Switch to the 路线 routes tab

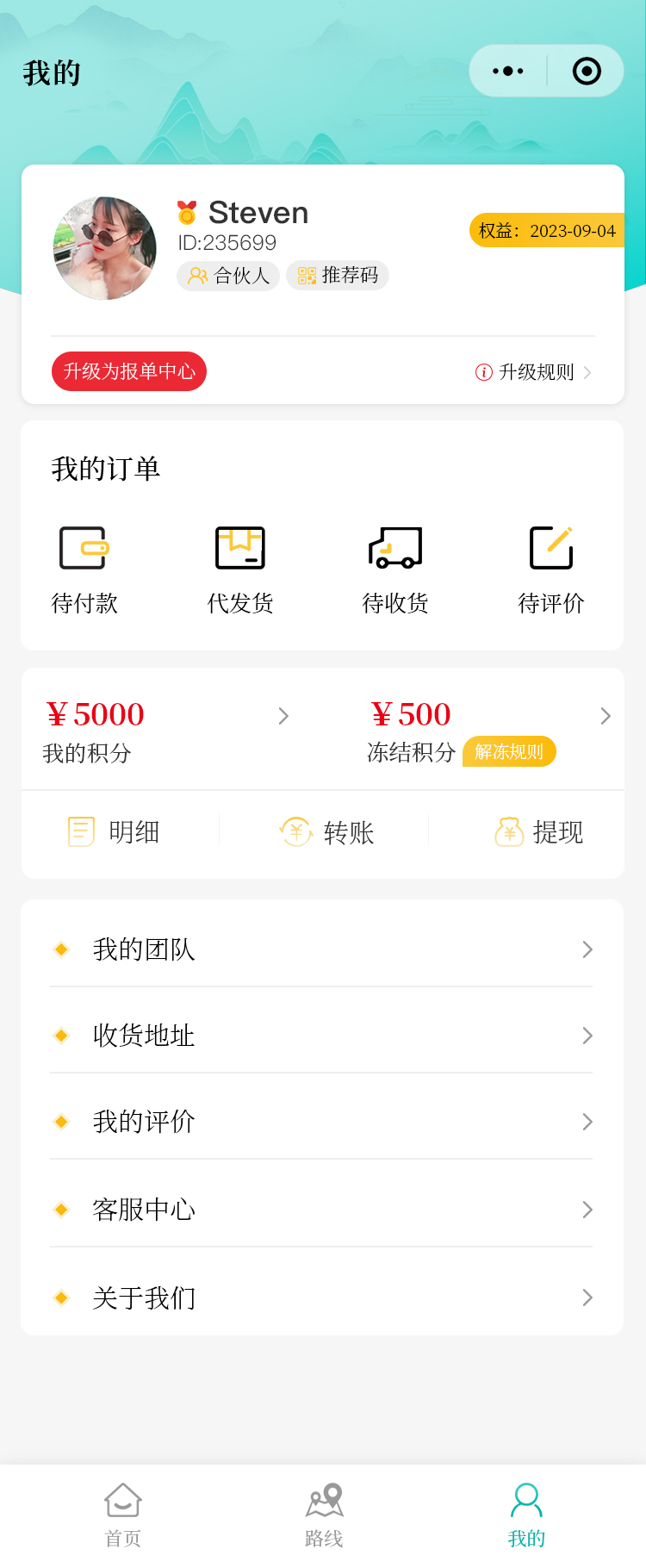pos(324,1515)
